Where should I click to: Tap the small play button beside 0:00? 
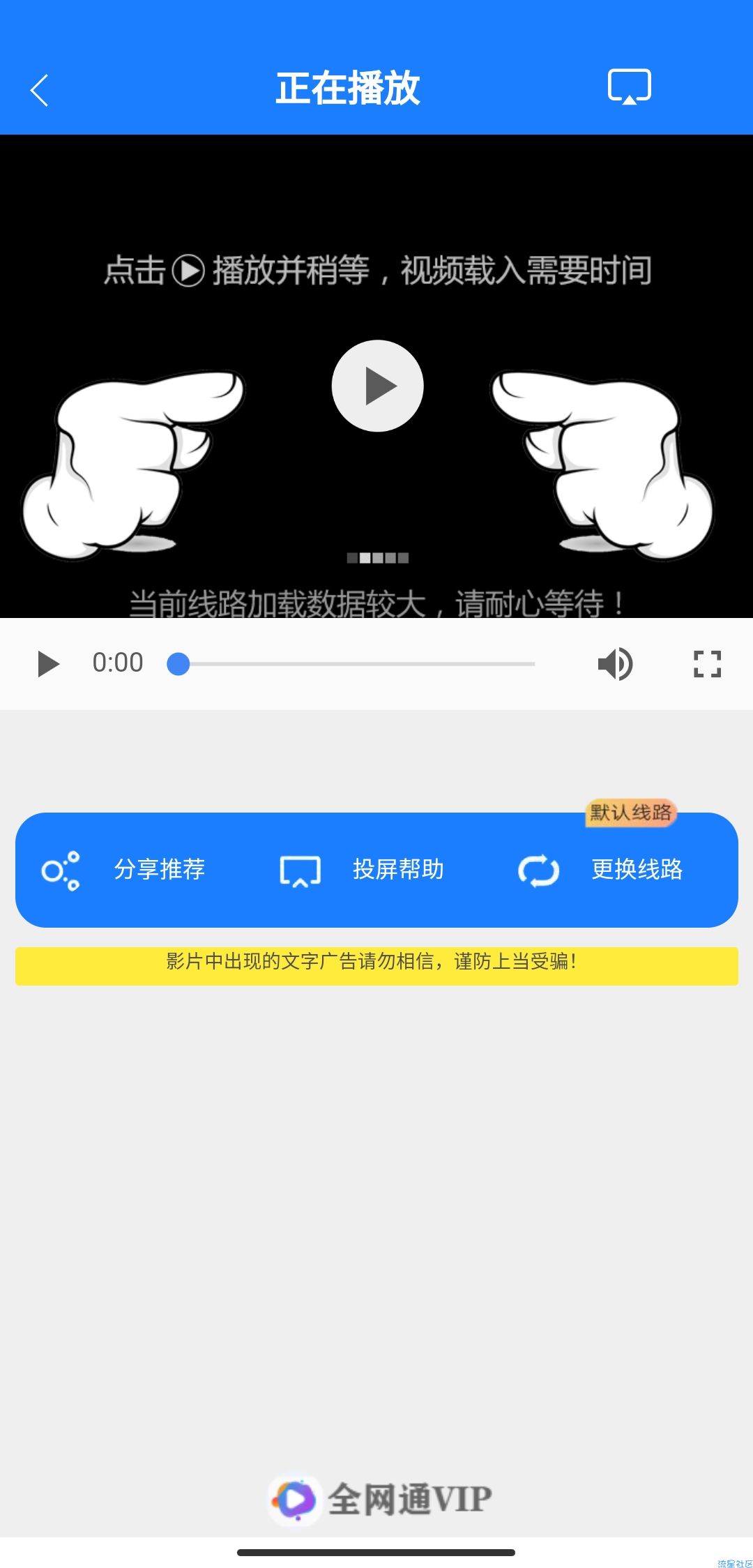pos(47,663)
